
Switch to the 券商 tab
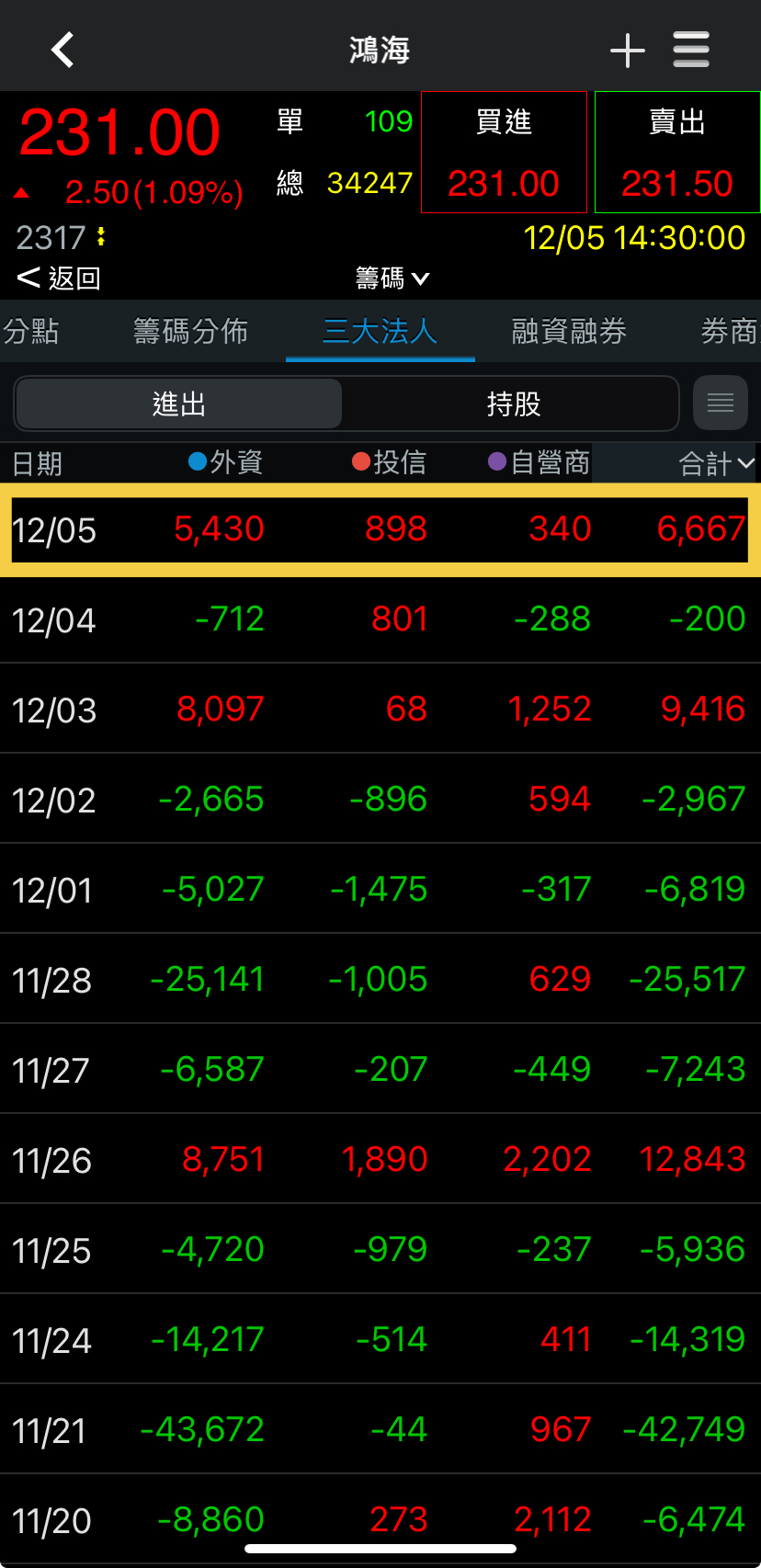[729, 331]
